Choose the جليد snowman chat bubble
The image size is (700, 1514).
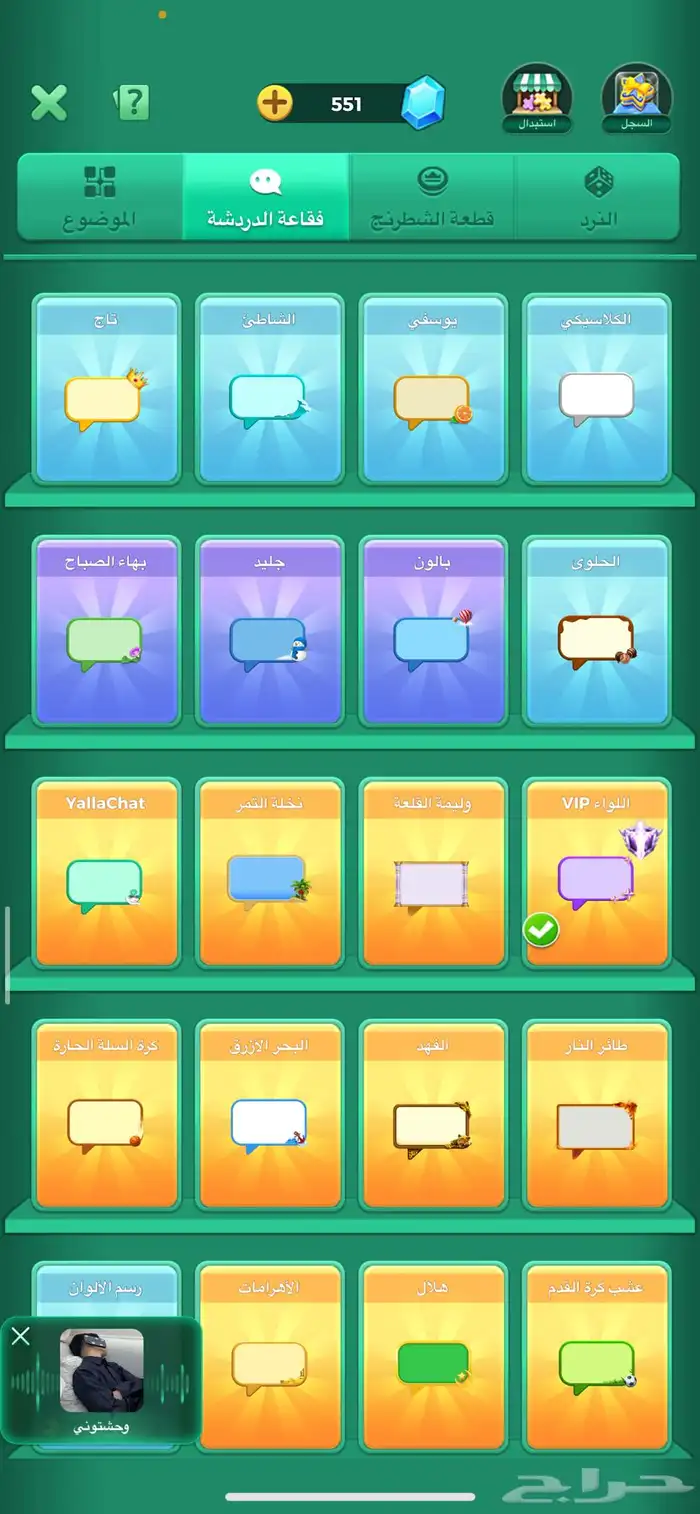(269, 631)
